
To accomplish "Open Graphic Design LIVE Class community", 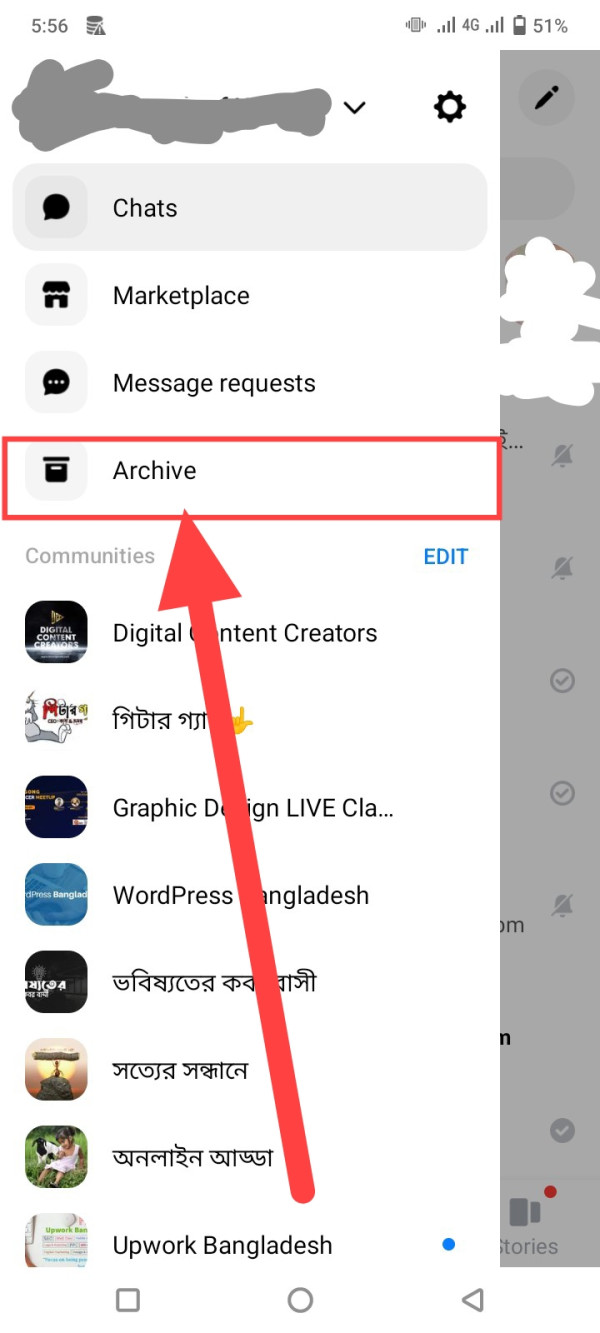I will 252,808.
